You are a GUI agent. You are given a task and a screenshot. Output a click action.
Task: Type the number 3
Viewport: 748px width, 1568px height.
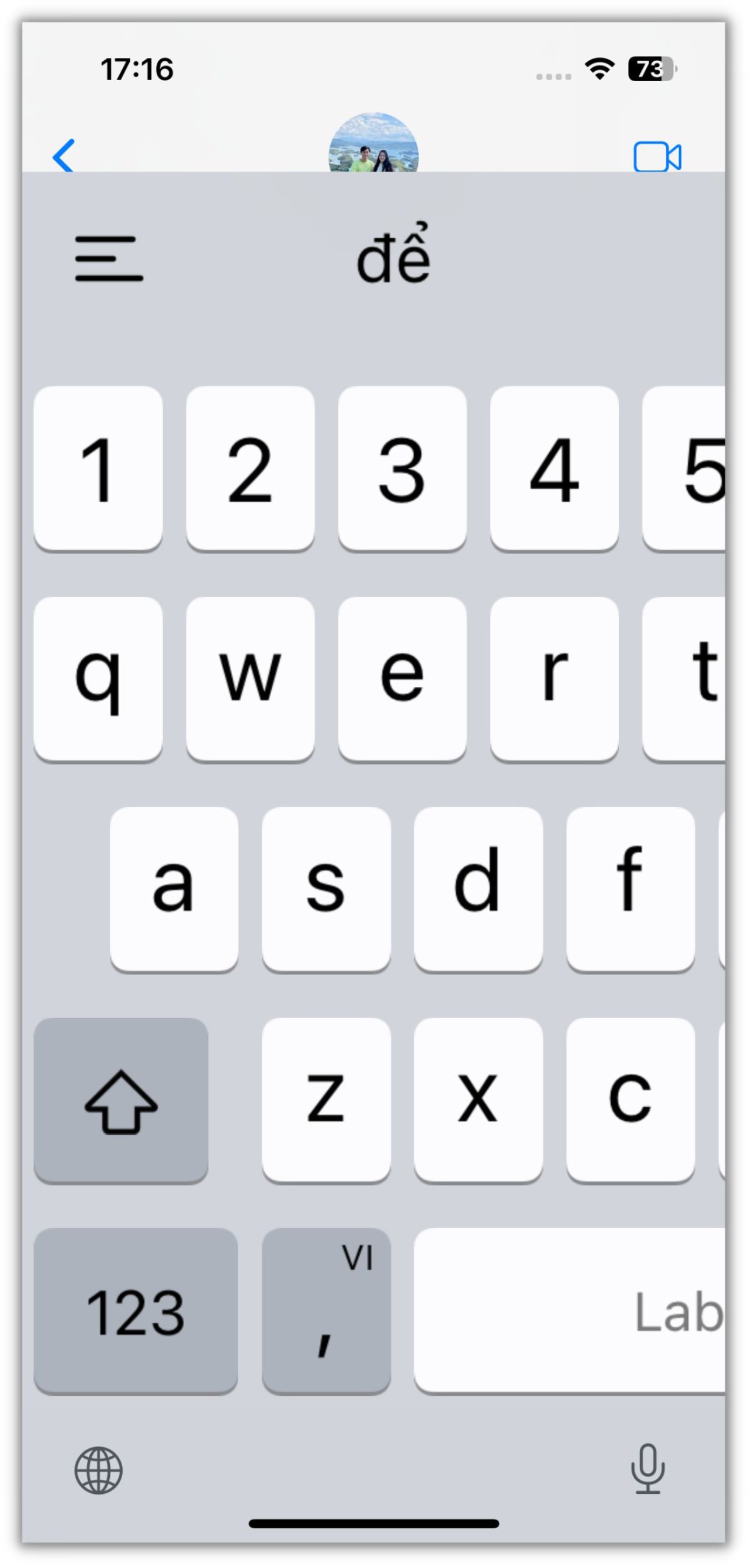tap(402, 469)
